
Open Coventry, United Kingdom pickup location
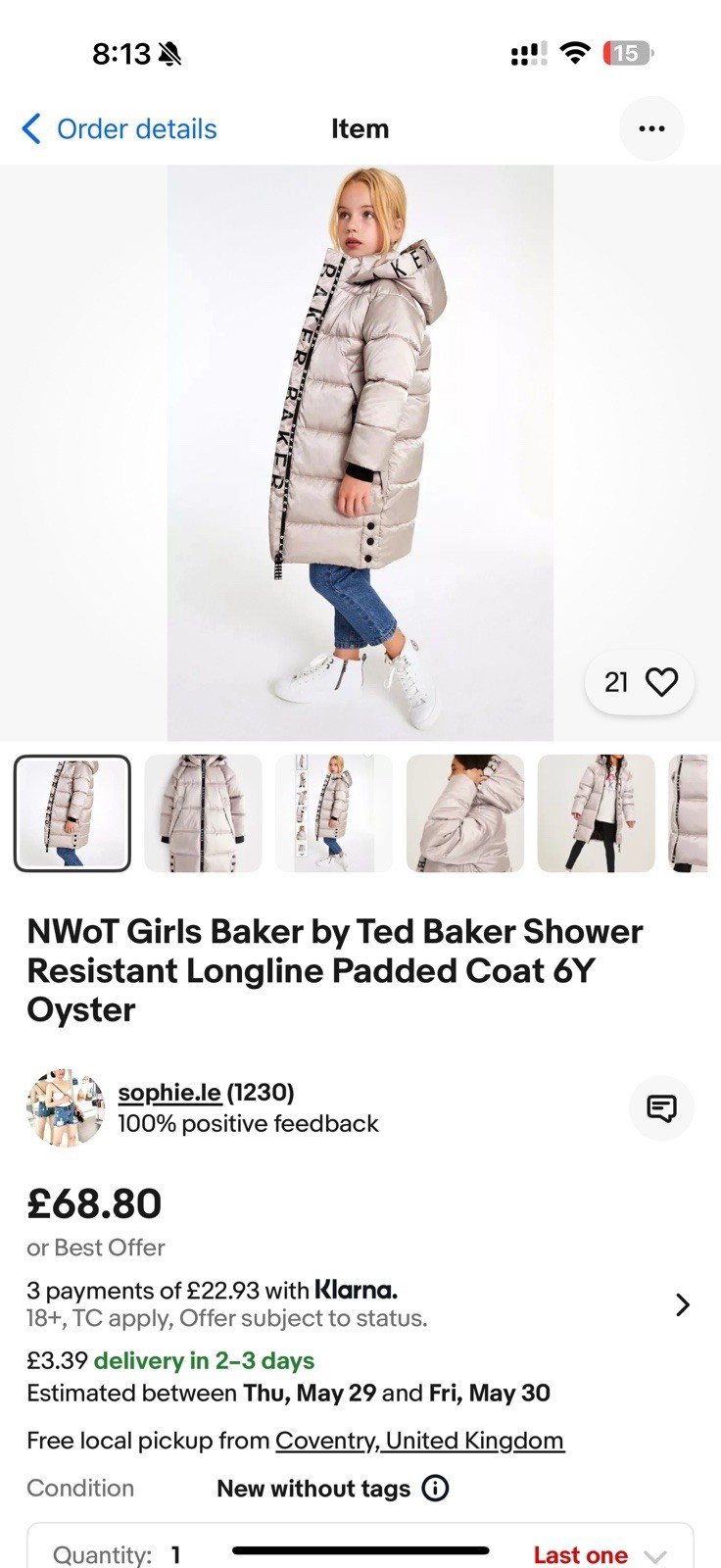(x=419, y=1441)
